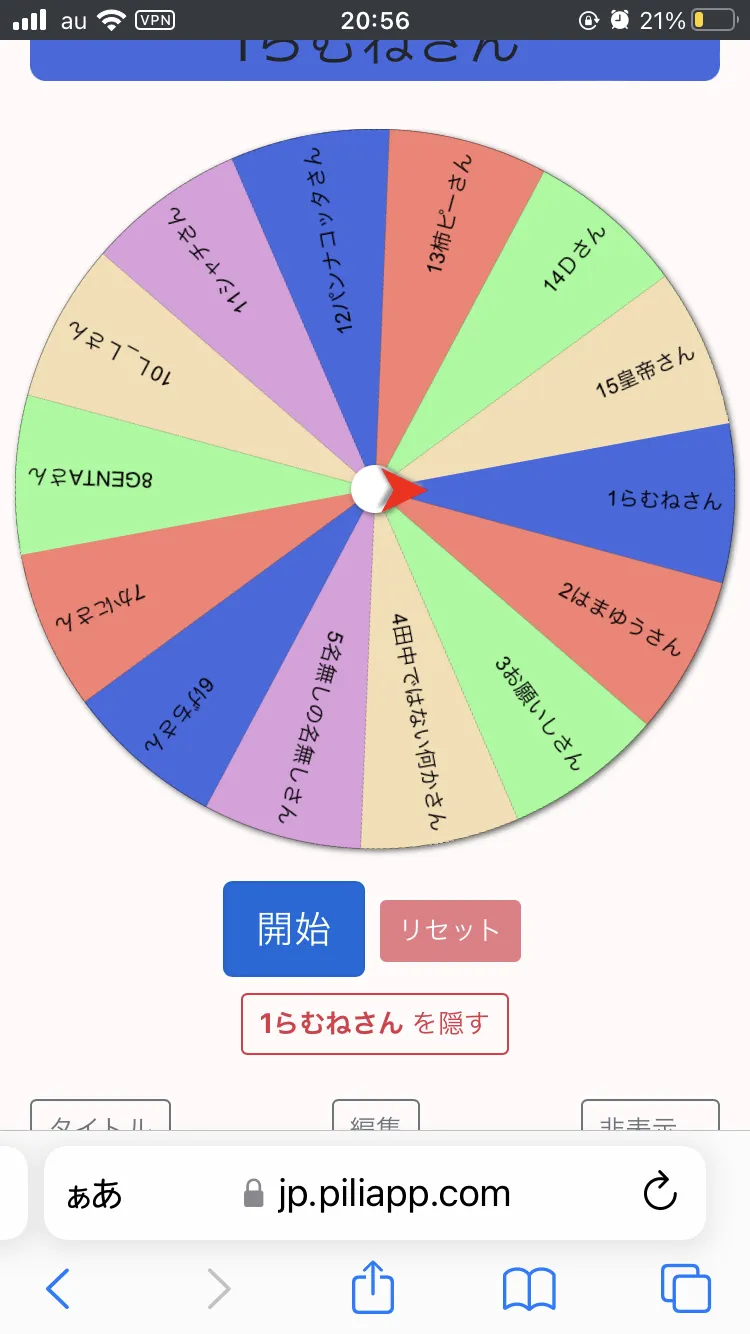
Task: Open the 編集 button
Action: click(375, 1116)
